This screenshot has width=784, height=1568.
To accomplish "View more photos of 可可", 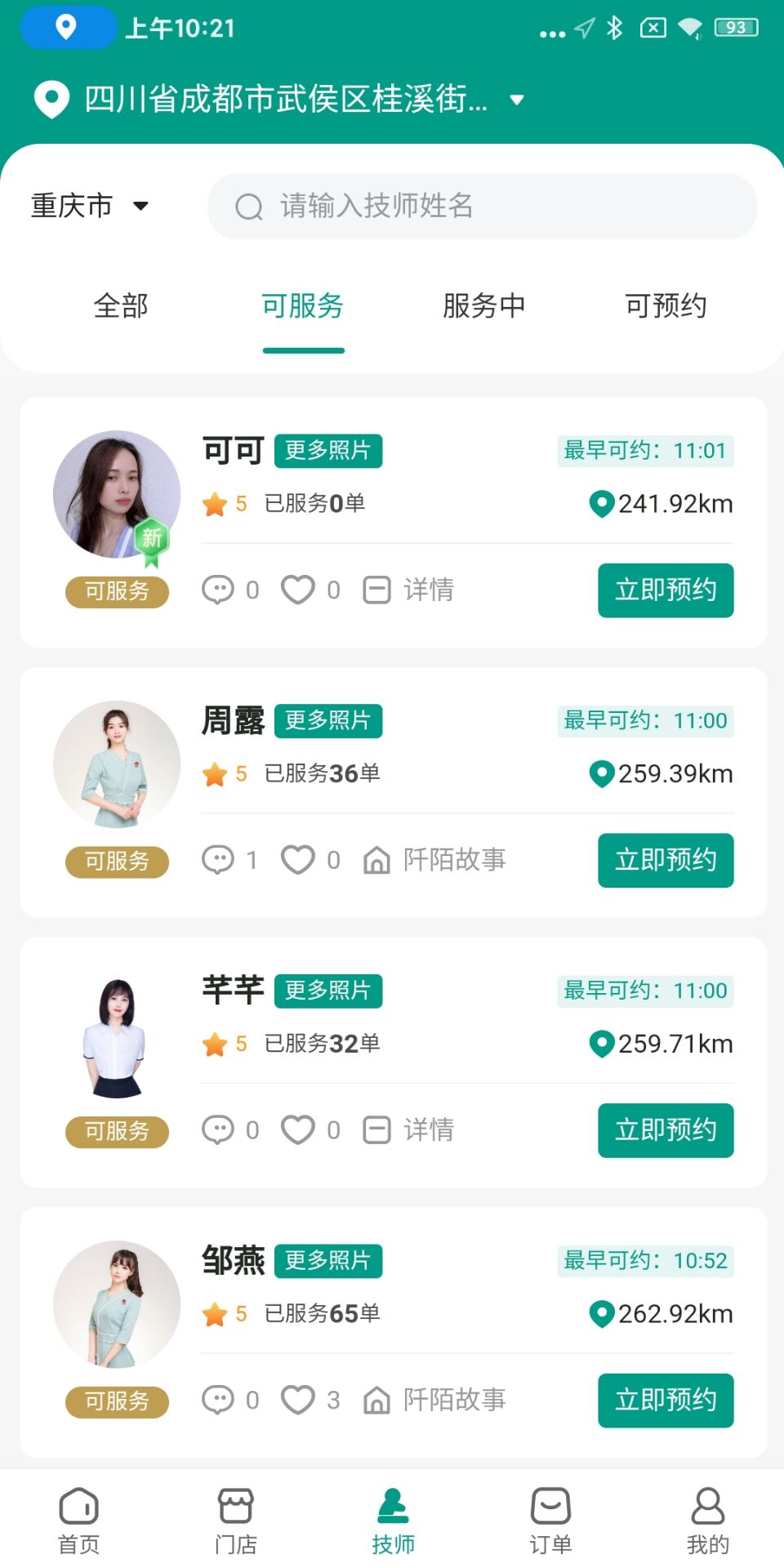I will point(328,451).
